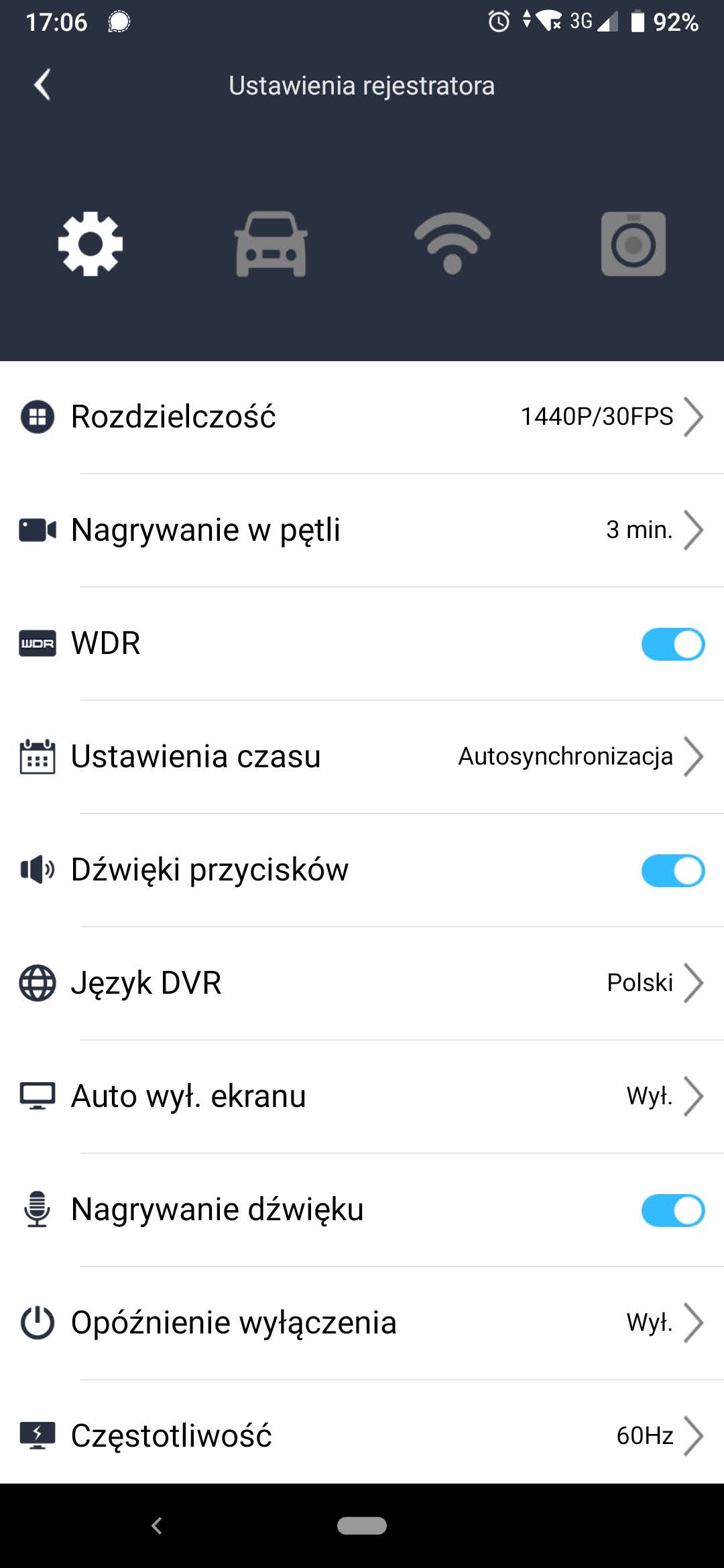Change the Język DVR language
The height and width of the screenshot is (1568, 724).
362,983
